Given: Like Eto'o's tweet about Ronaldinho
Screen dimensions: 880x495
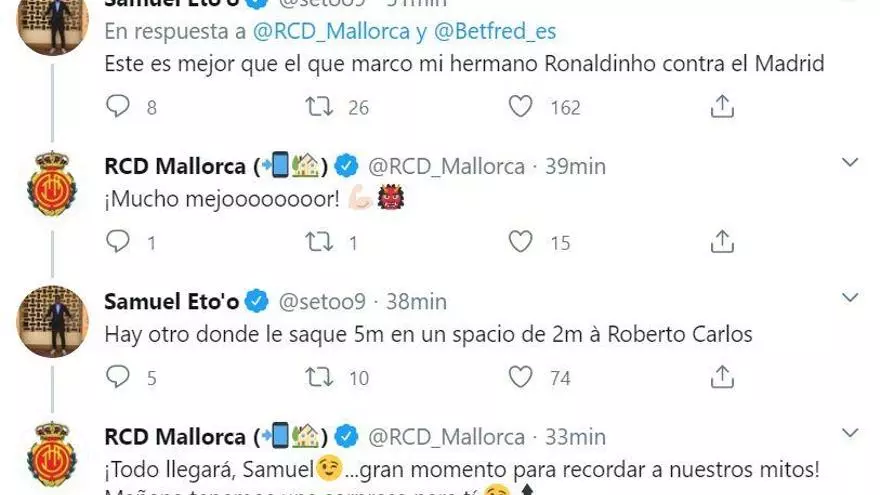Looking at the screenshot, I should tap(520, 106).
